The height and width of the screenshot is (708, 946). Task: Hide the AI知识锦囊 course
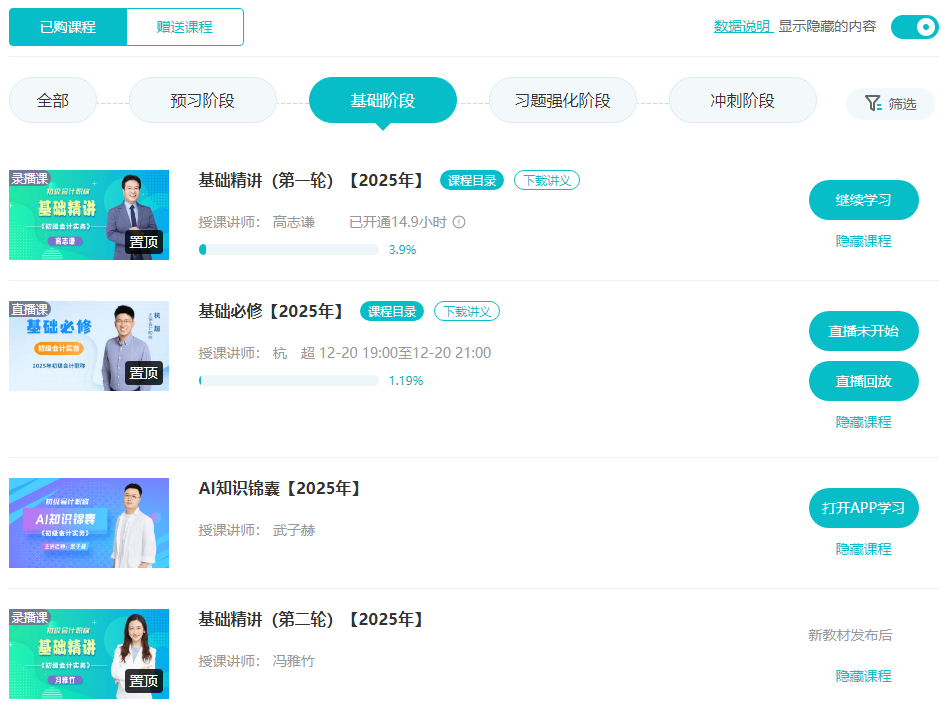click(x=863, y=549)
